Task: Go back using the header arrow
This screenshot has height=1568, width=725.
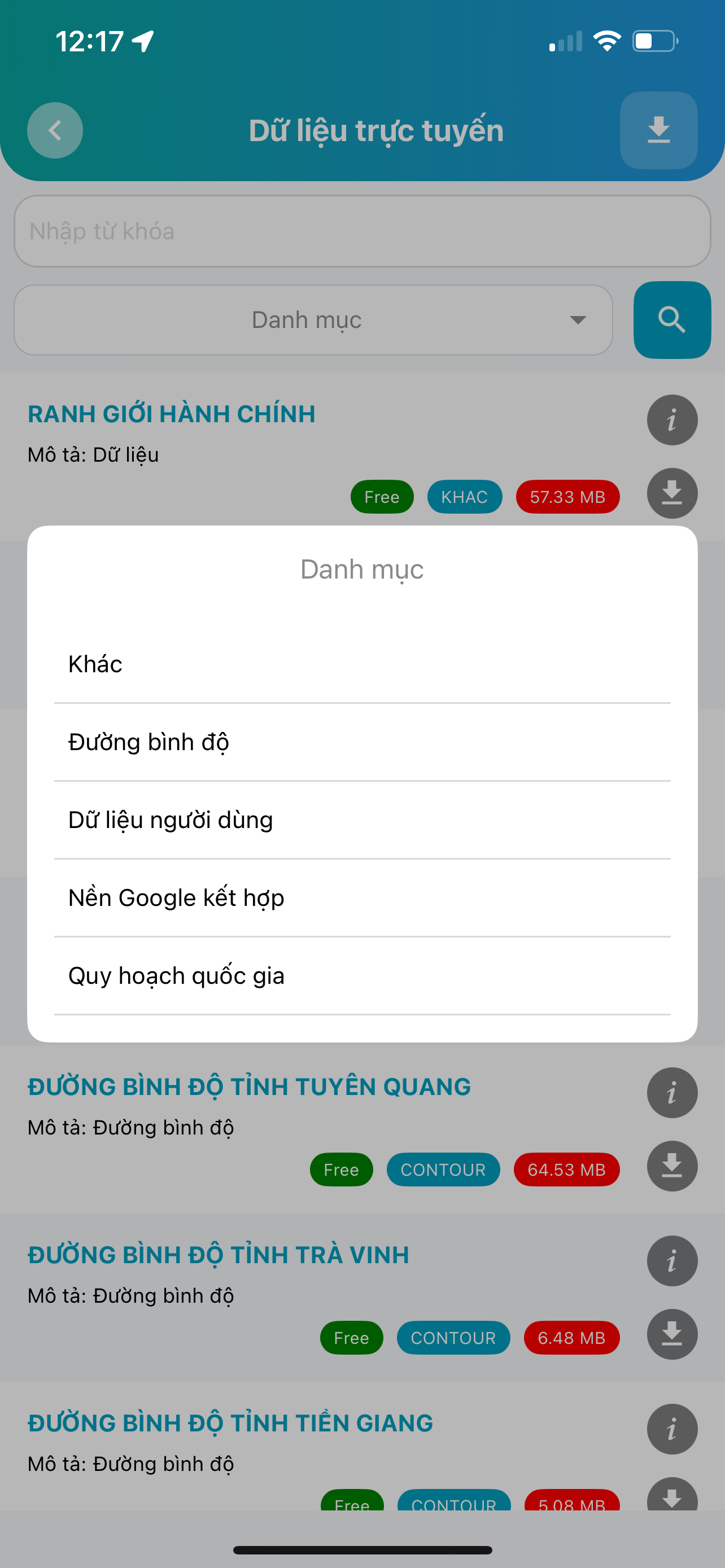Action: point(55,130)
